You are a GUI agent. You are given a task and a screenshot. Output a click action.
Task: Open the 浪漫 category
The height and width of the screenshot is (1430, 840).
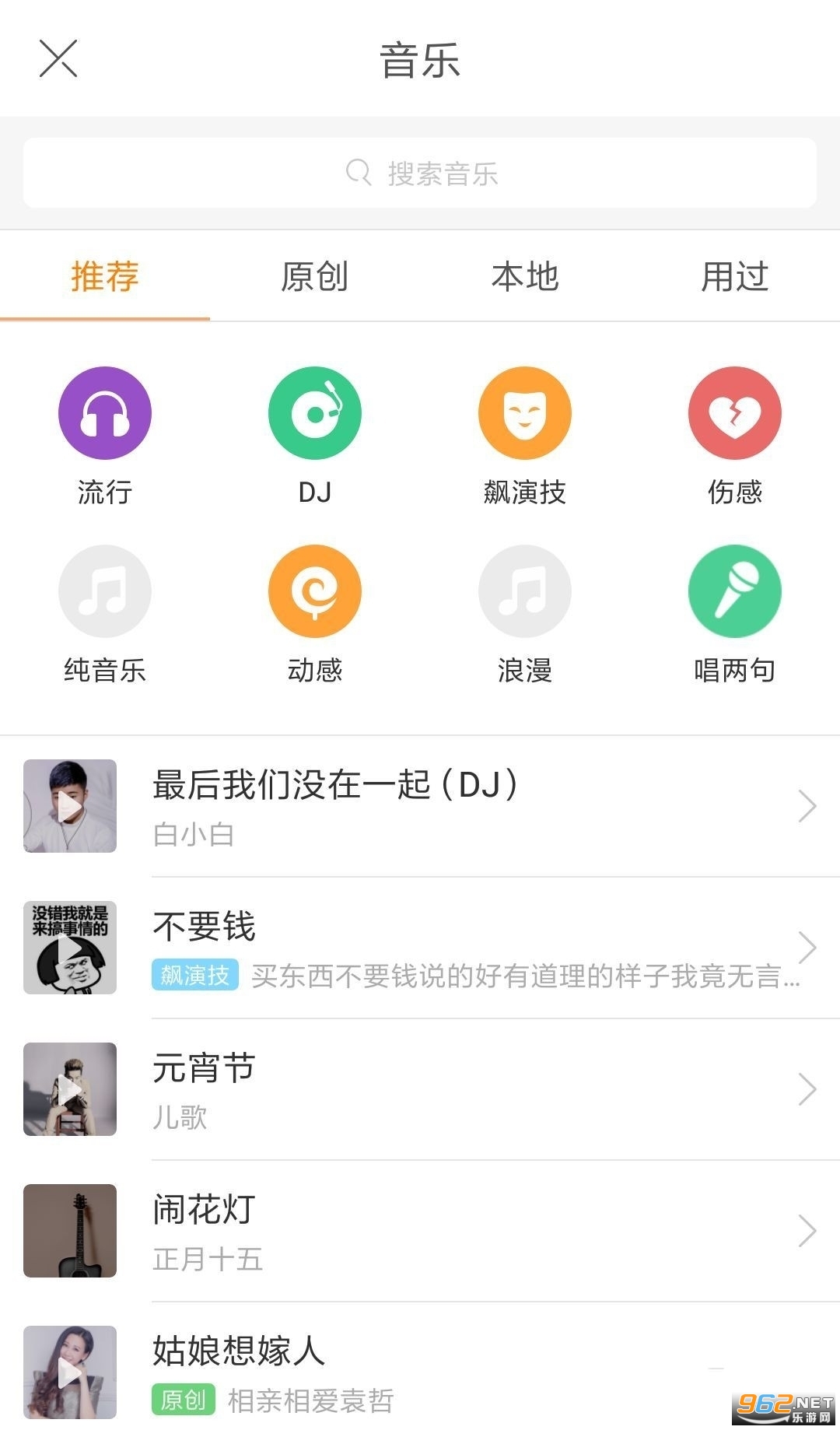[525, 592]
